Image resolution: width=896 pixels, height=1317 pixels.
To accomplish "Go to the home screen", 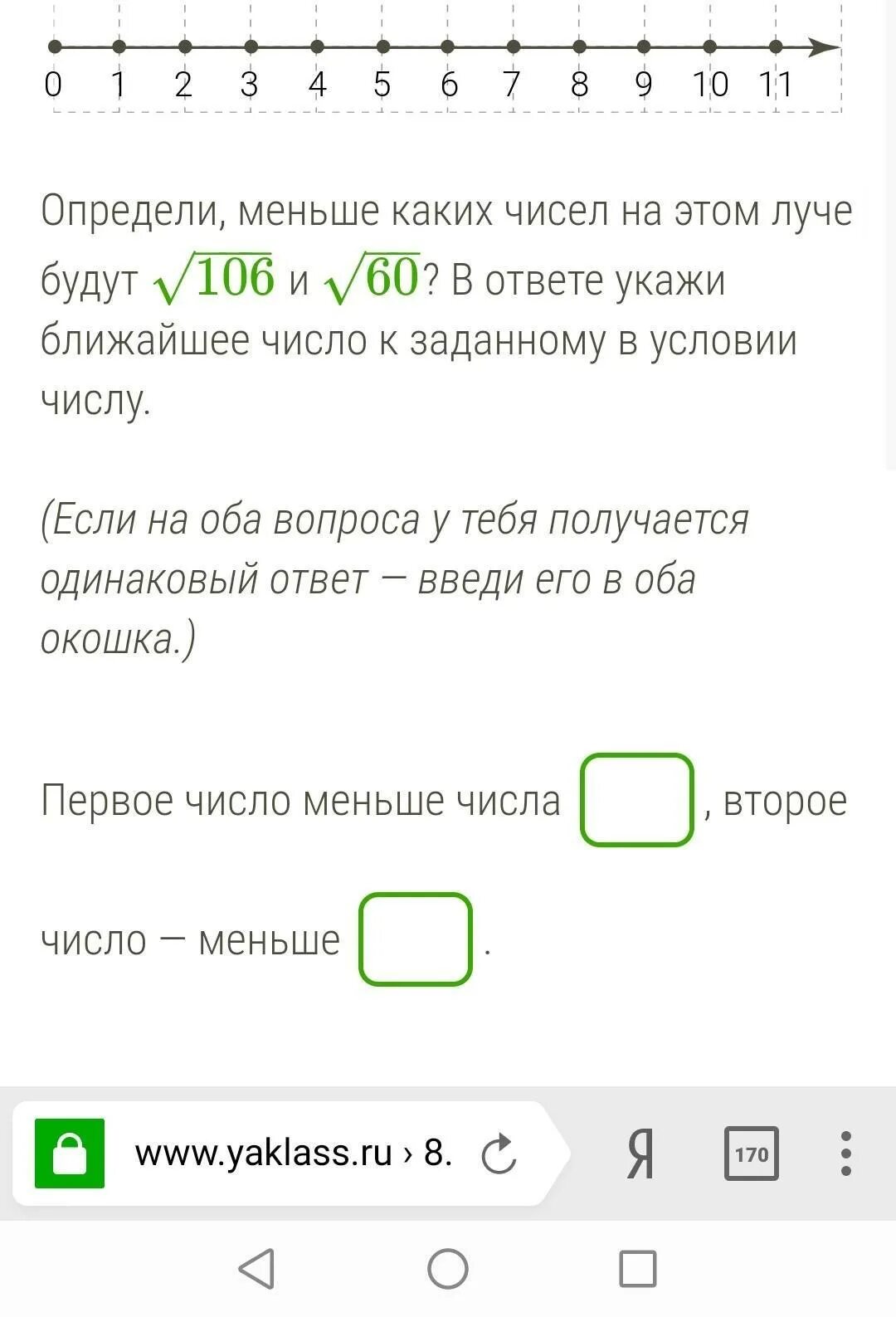I will tap(448, 1268).
